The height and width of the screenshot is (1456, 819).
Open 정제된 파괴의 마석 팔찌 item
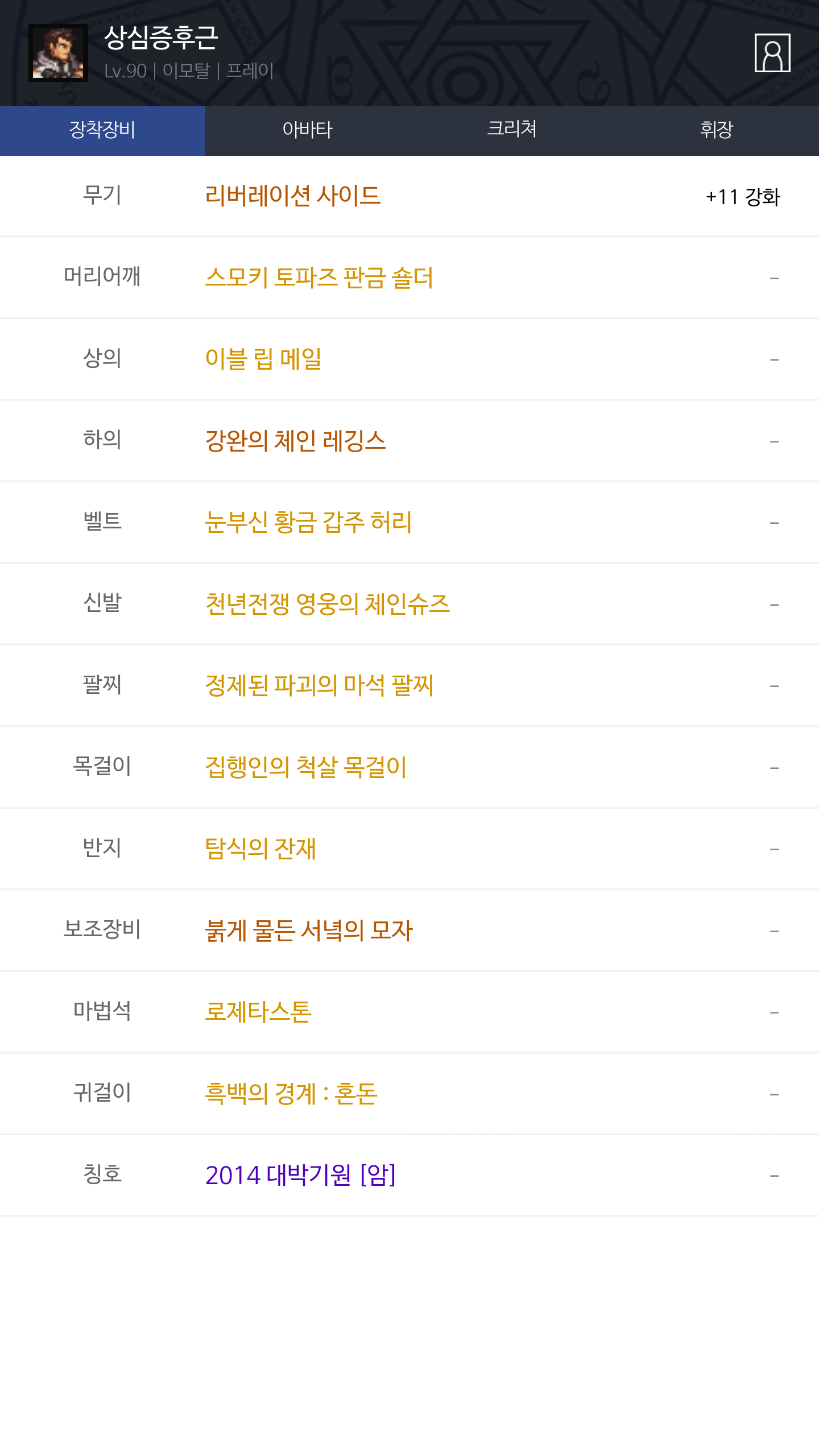pyautogui.click(x=319, y=685)
